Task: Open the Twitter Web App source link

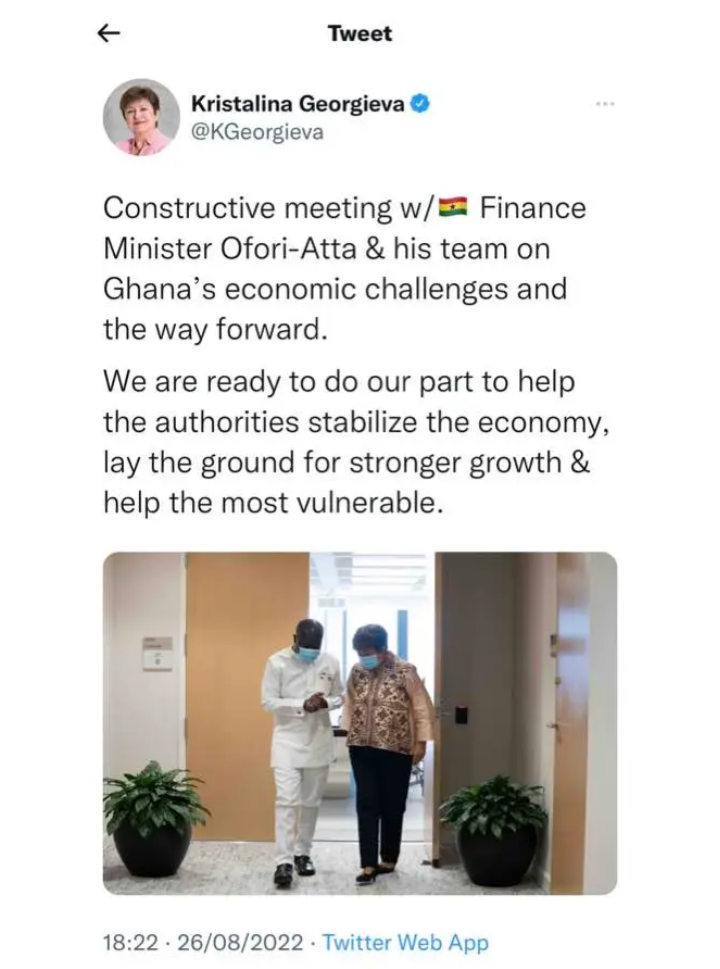Action: [x=404, y=942]
